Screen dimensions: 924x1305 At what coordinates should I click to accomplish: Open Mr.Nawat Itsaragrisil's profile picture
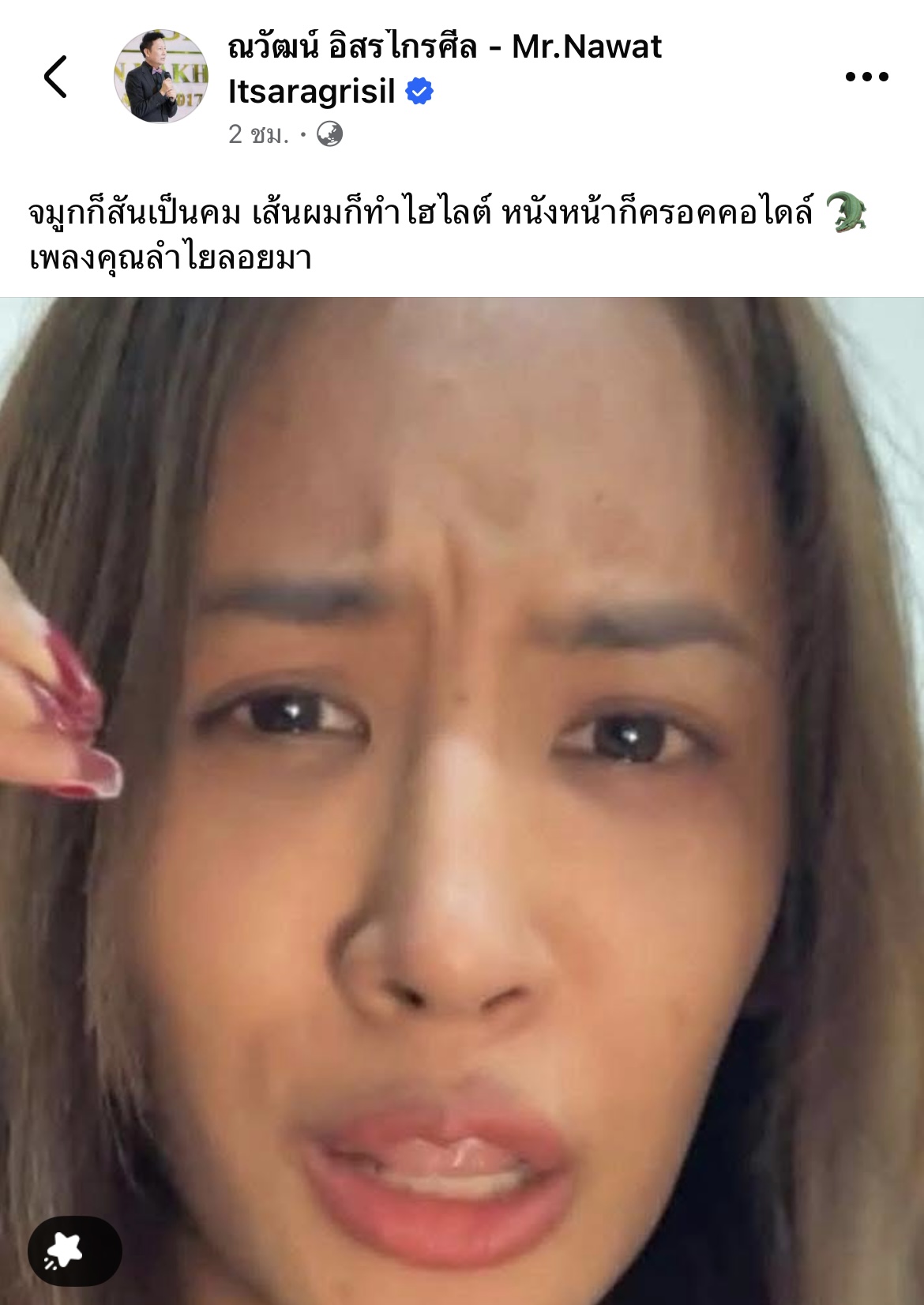click(x=161, y=77)
